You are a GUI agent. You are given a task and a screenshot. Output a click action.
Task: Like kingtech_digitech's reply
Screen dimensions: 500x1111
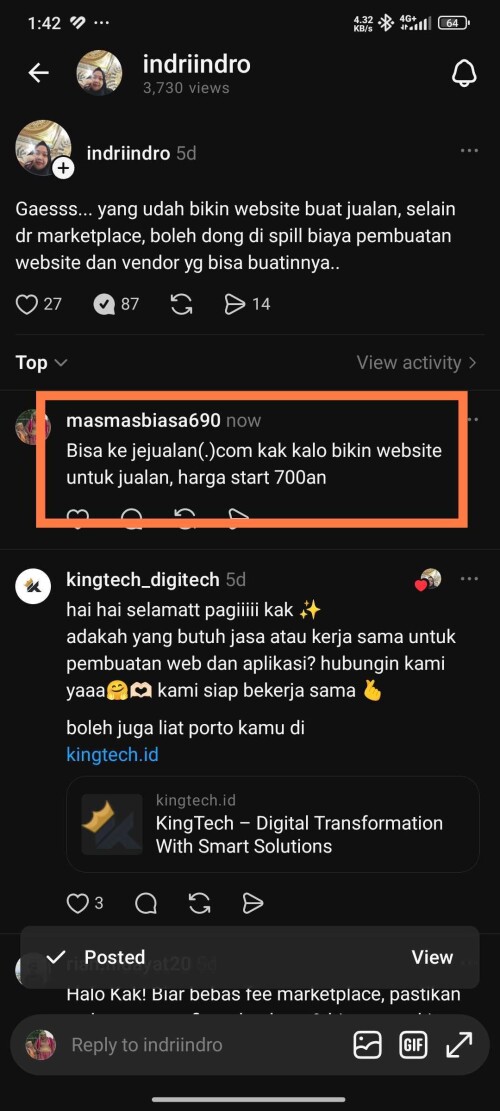click(84, 903)
